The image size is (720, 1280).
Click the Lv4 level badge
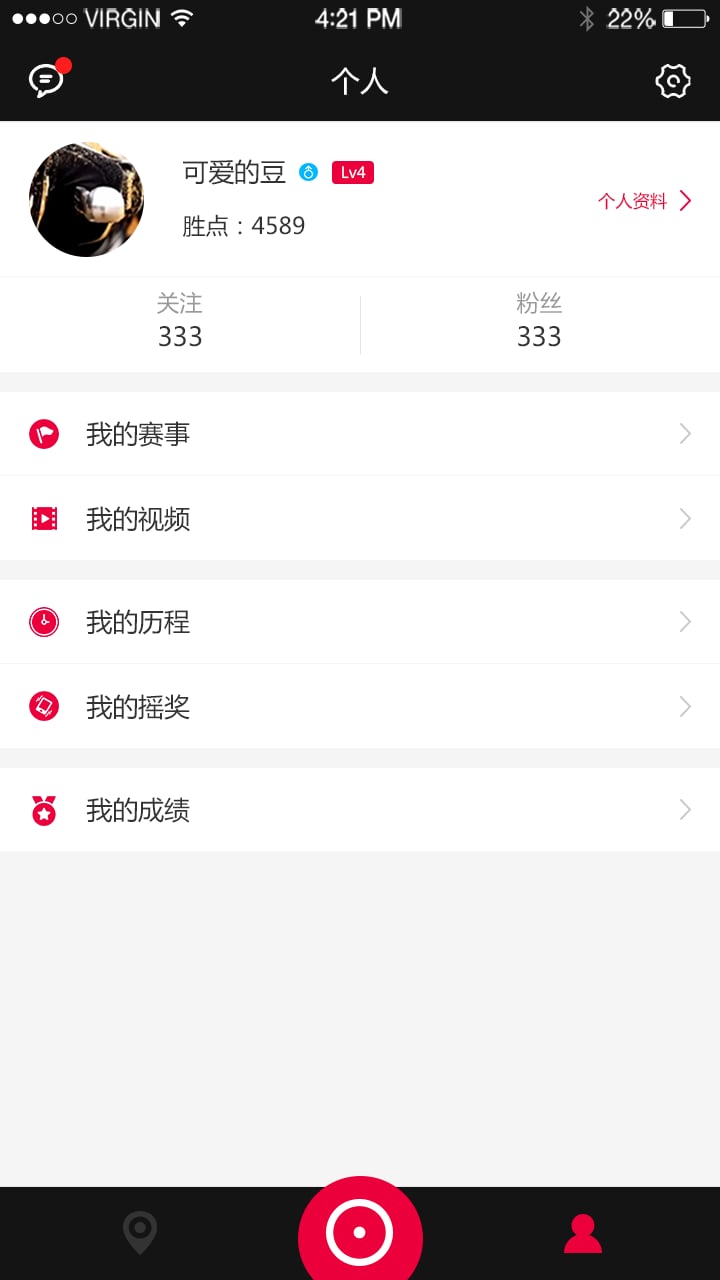tap(352, 172)
